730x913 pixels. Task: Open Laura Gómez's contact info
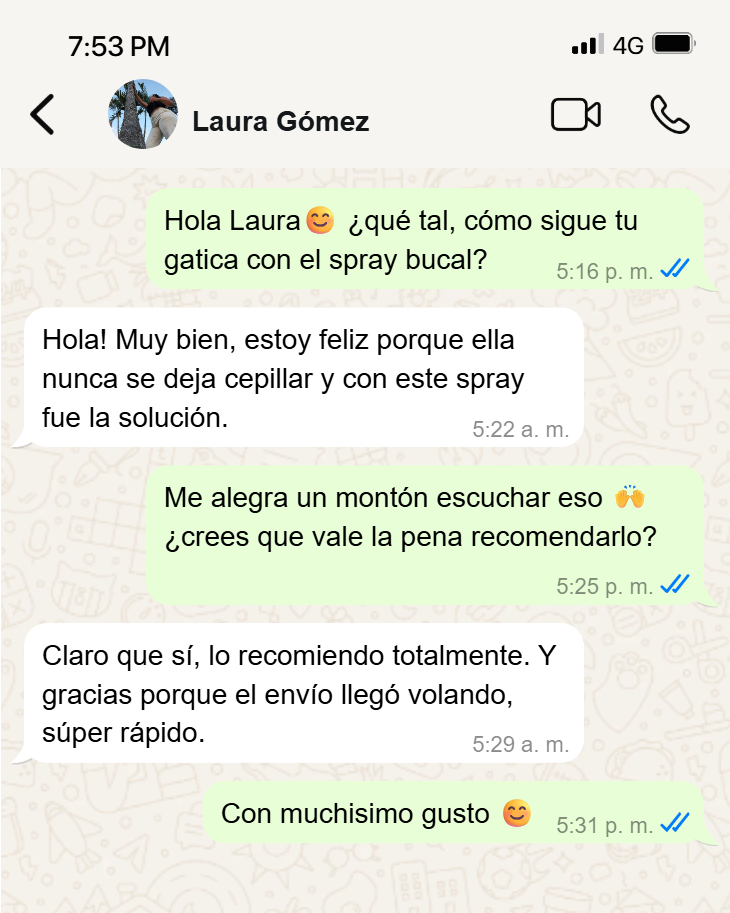click(x=280, y=122)
